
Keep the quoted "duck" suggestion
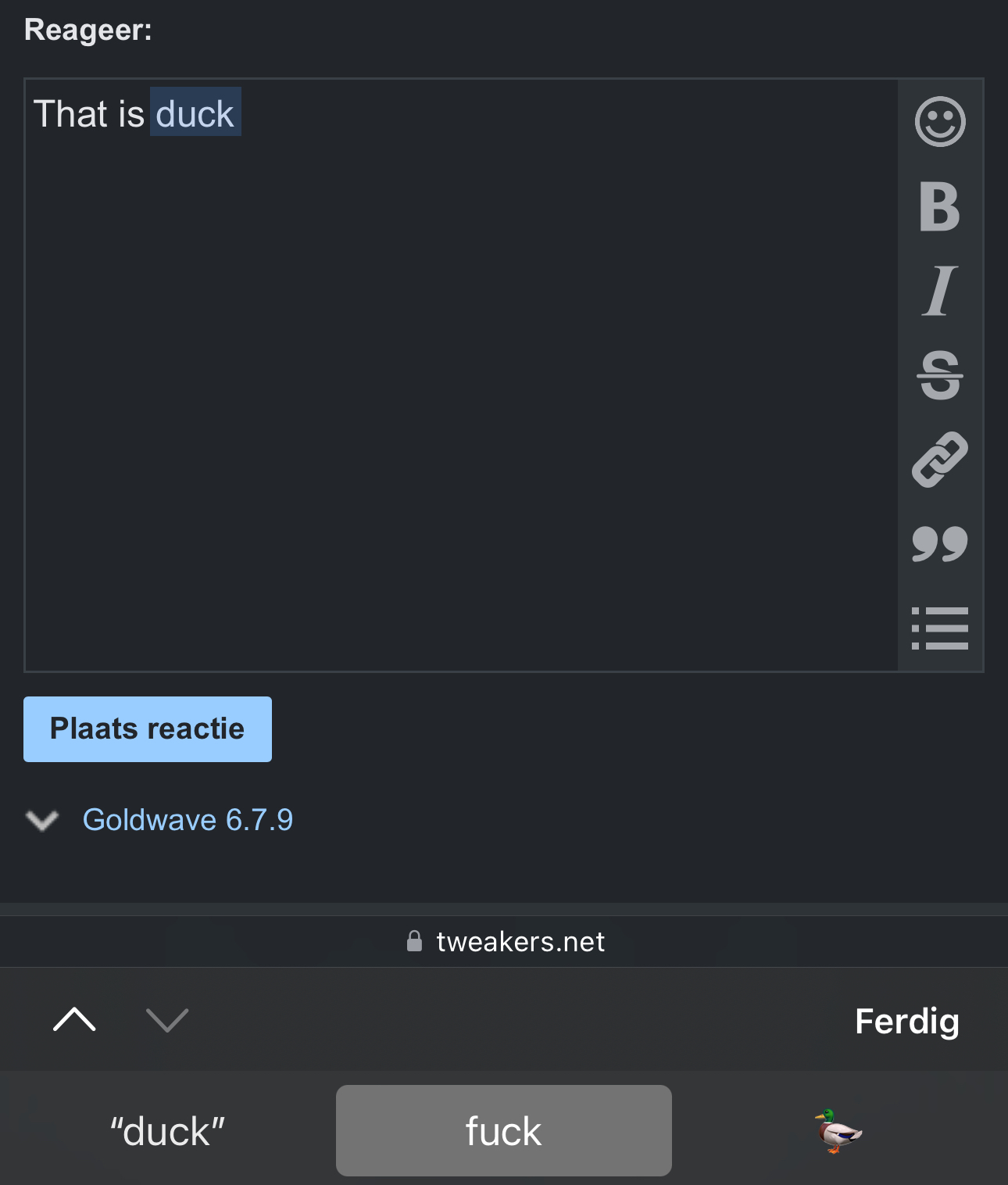point(167,1131)
